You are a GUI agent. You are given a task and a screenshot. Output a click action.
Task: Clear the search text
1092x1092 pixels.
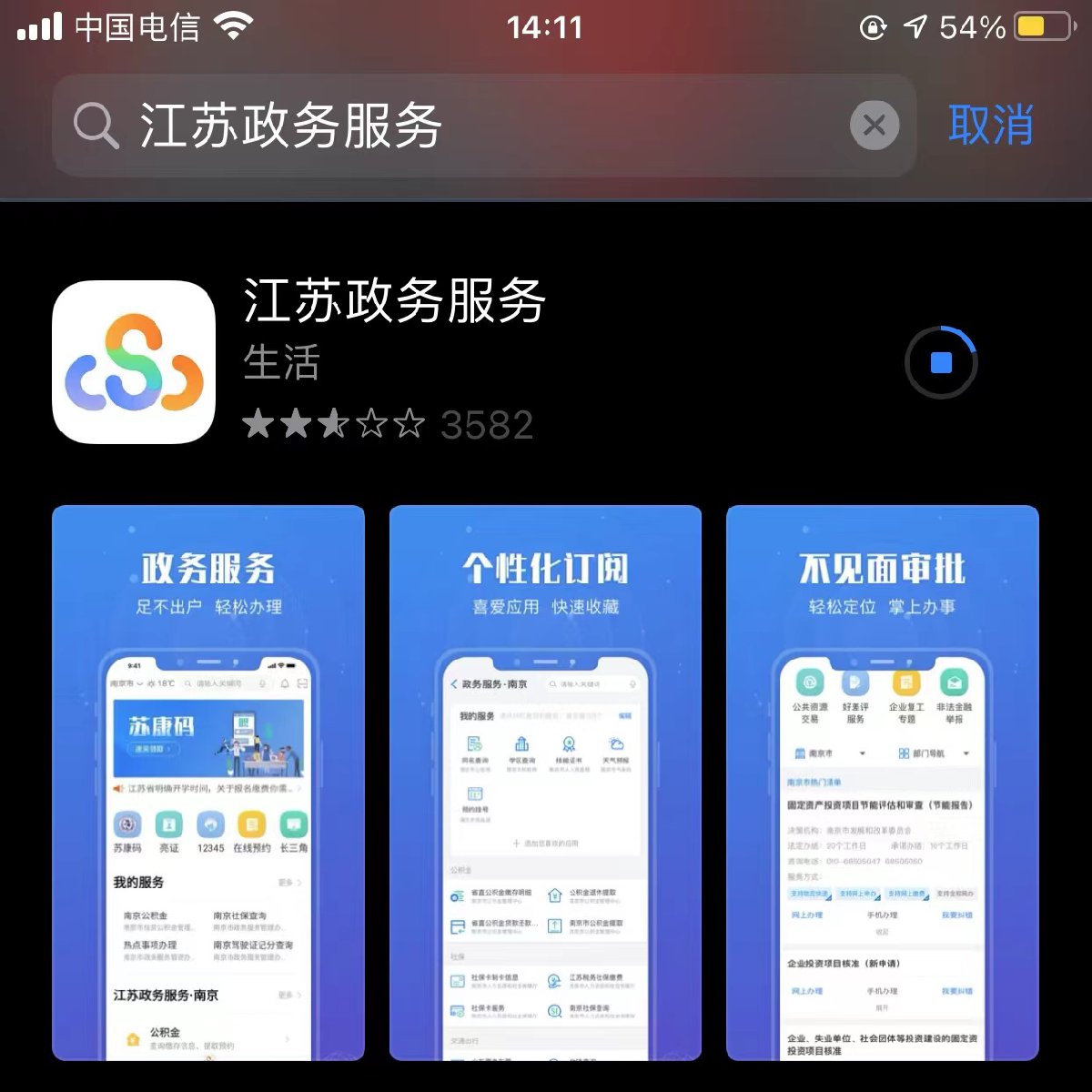point(874,126)
